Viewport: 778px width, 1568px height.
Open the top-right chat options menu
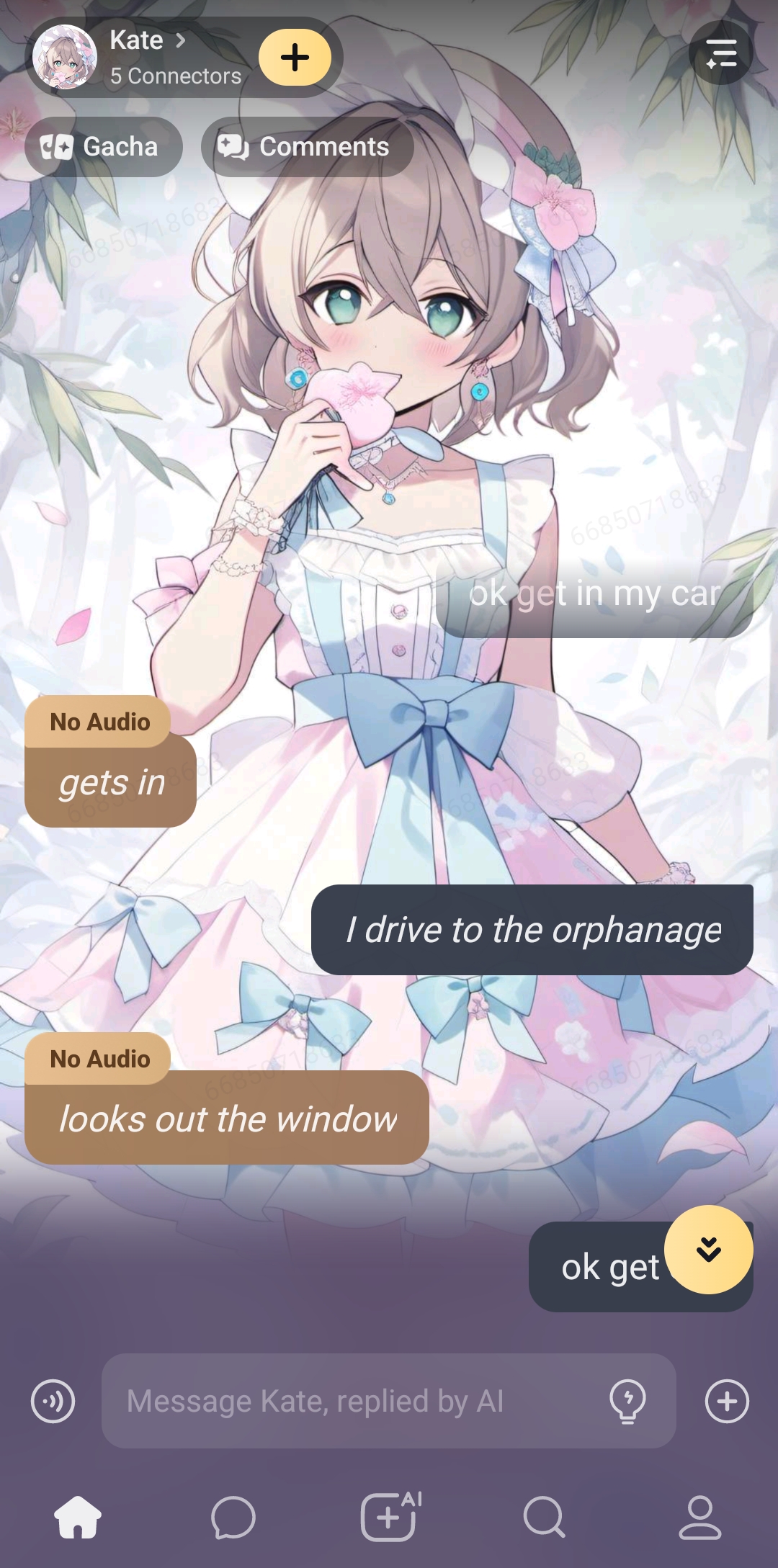(x=720, y=53)
